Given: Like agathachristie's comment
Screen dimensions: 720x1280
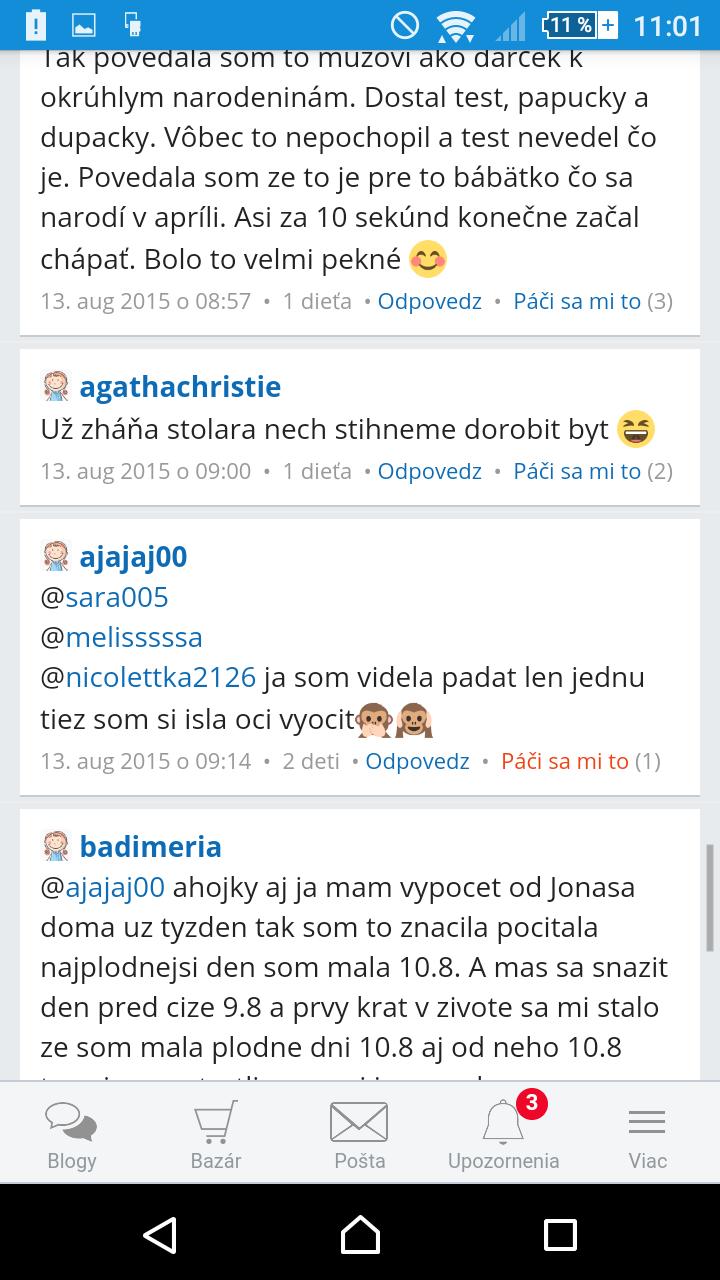Looking at the screenshot, I should pyautogui.click(x=577, y=471).
